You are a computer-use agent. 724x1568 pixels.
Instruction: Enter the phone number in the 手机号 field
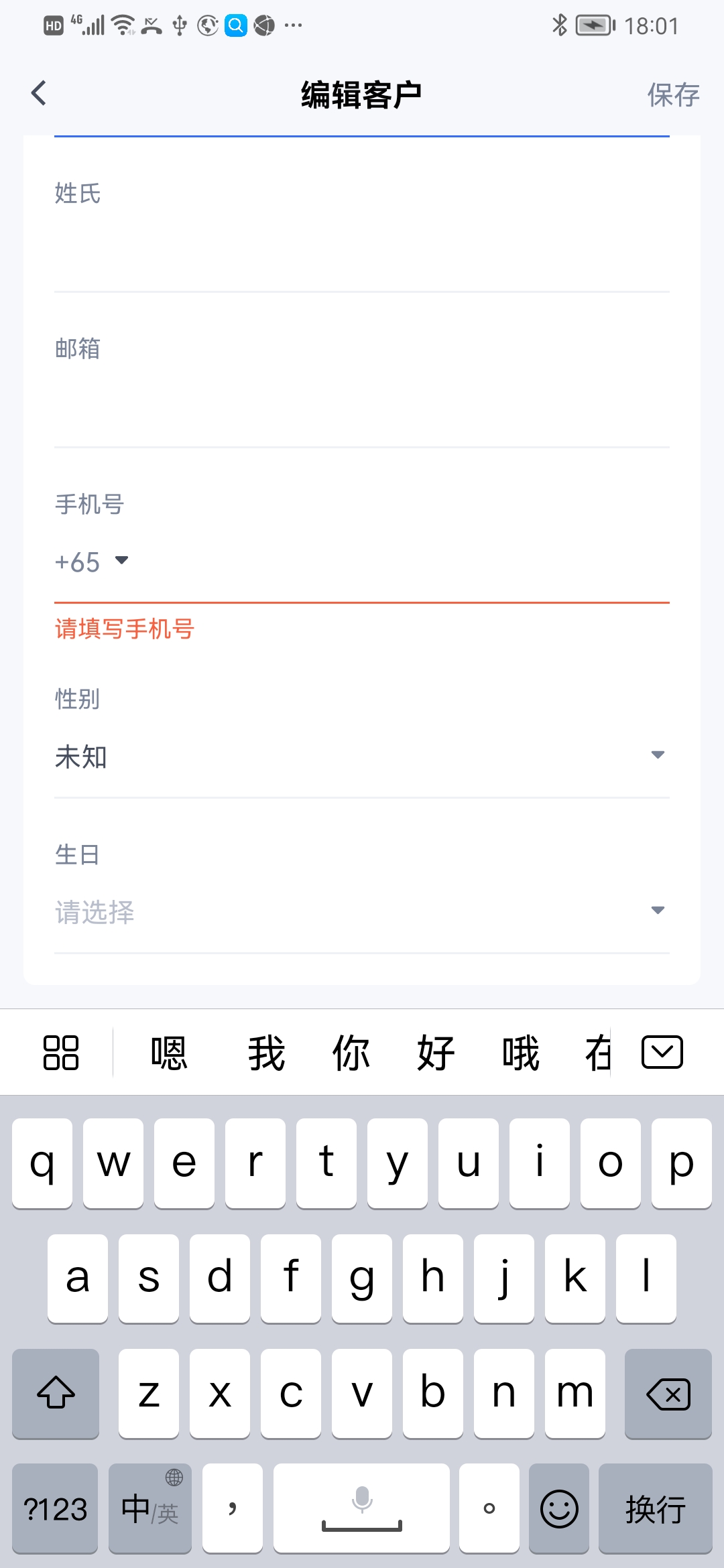402,562
